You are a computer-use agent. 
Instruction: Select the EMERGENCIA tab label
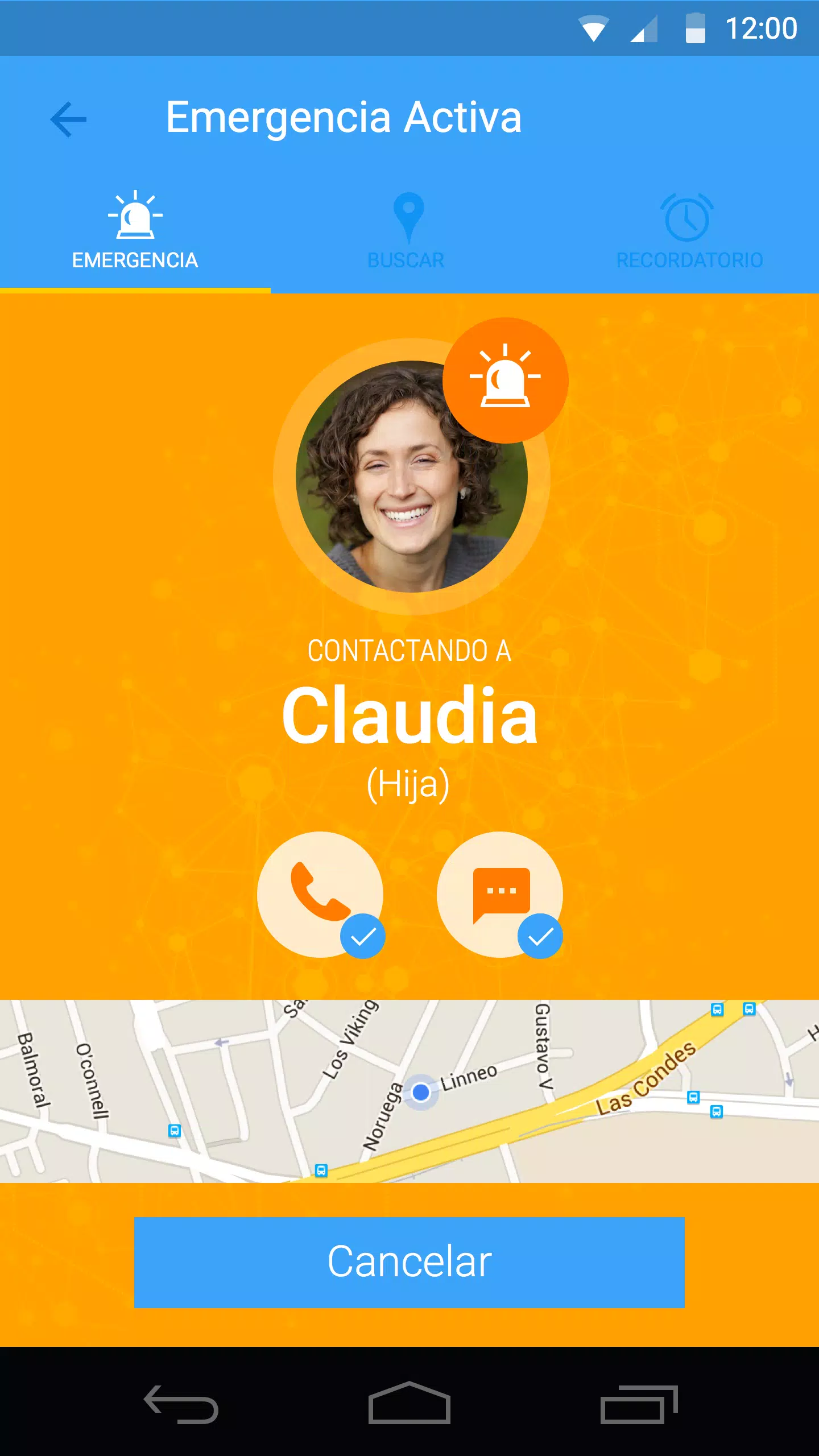pos(134,259)
